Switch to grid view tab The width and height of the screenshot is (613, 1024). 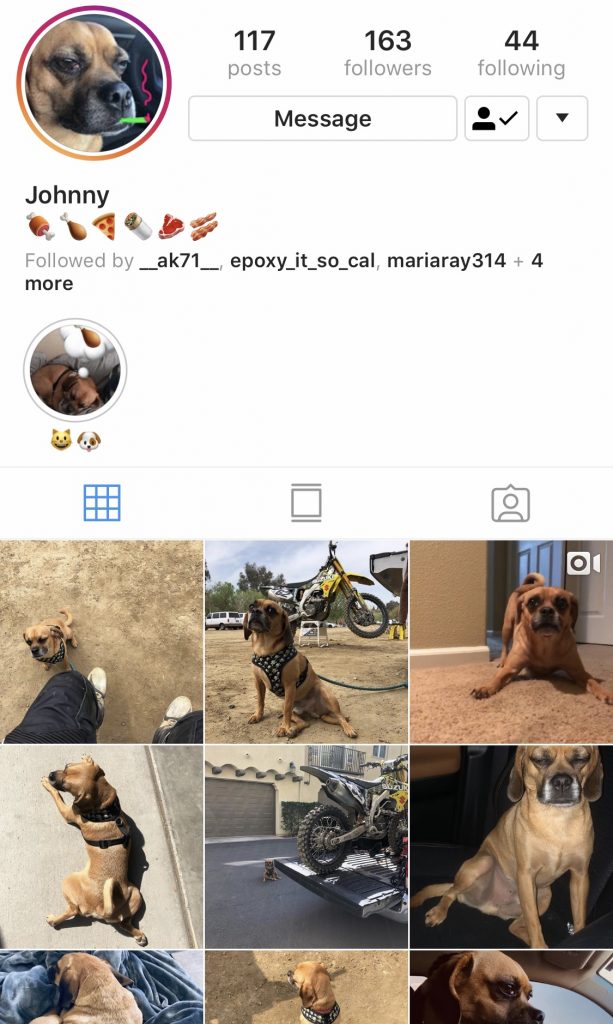(x=102, y=503)
